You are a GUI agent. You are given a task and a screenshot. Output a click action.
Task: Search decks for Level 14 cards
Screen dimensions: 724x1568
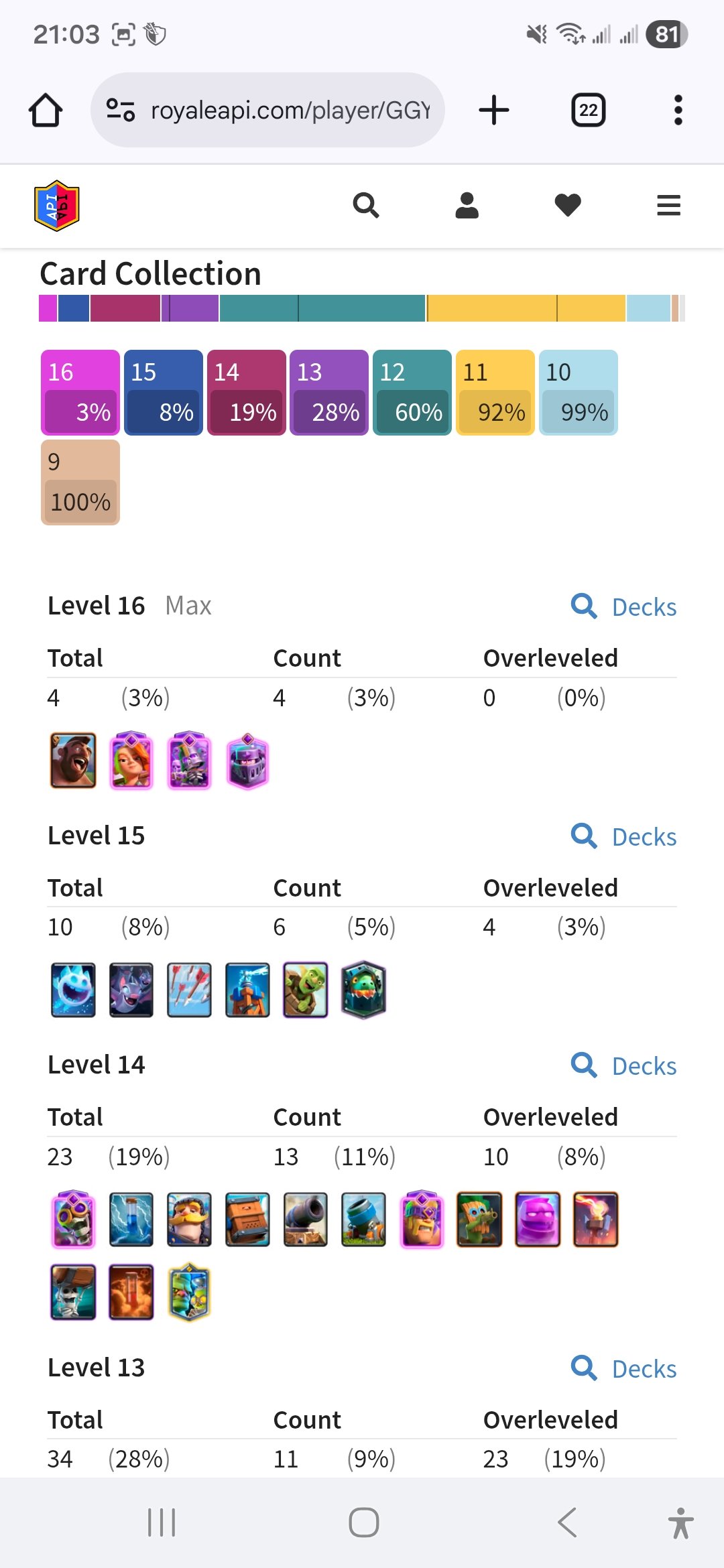coord(624,1066)
